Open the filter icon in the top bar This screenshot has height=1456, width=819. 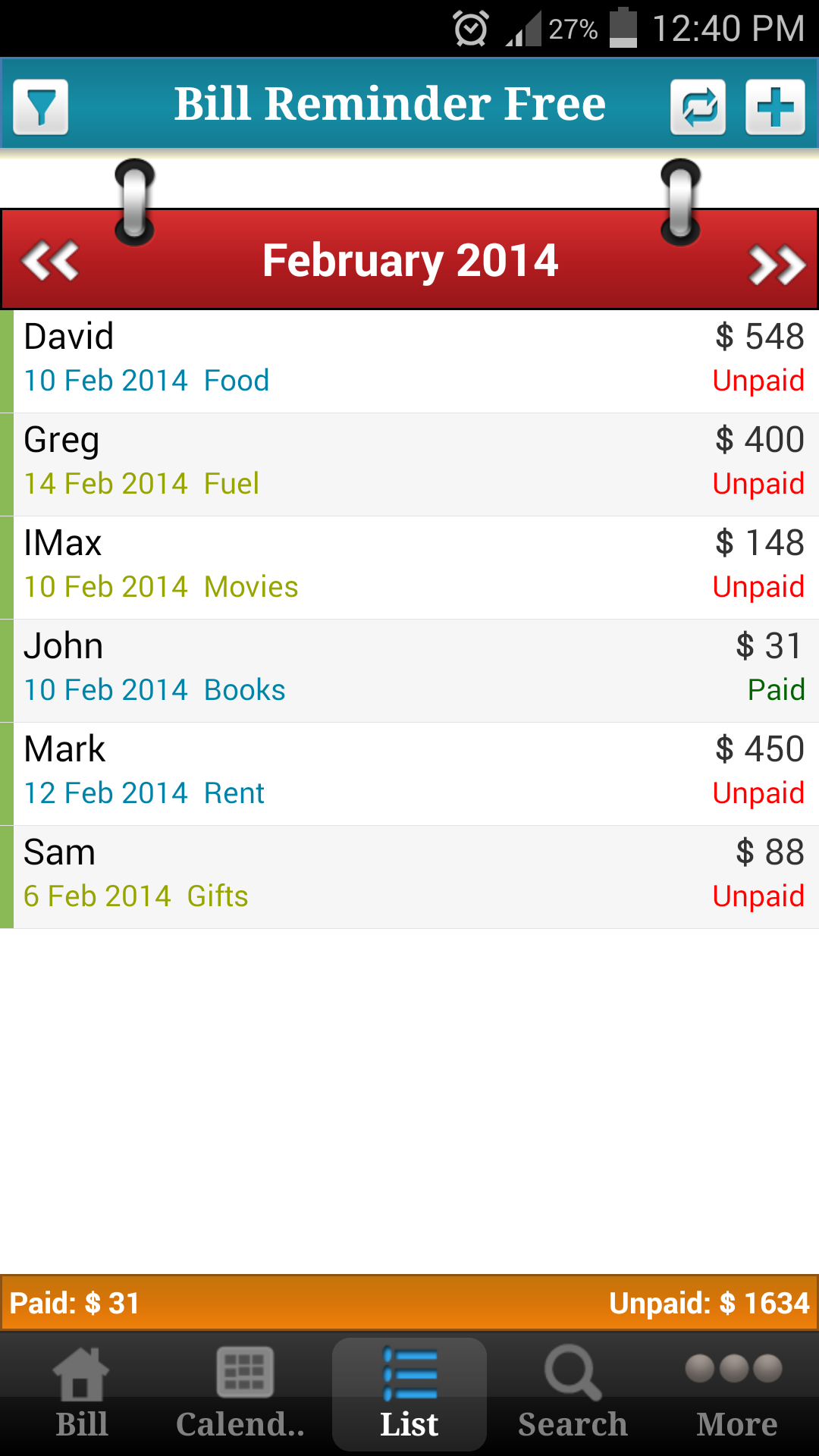(x=40, y=106)
